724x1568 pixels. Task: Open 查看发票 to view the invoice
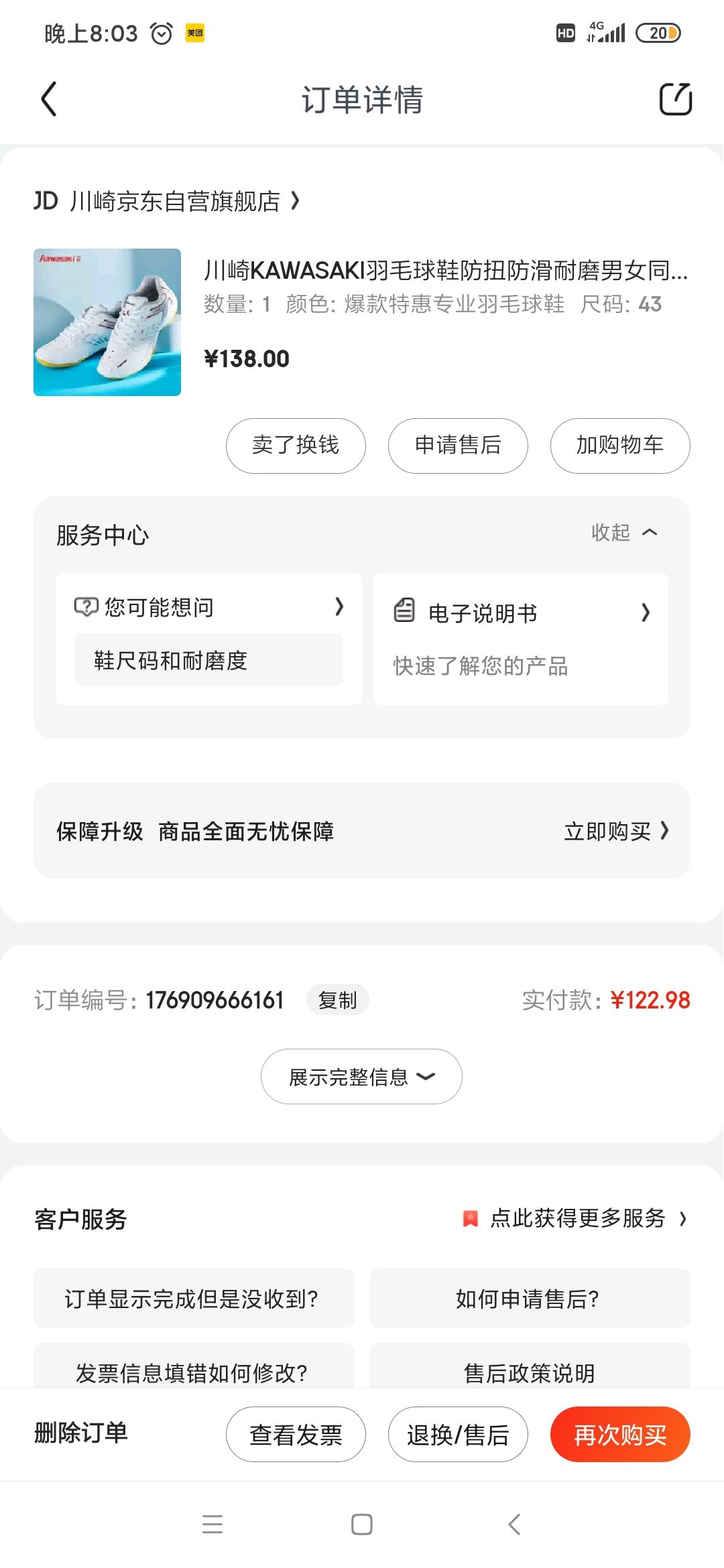pos(296,1435)
